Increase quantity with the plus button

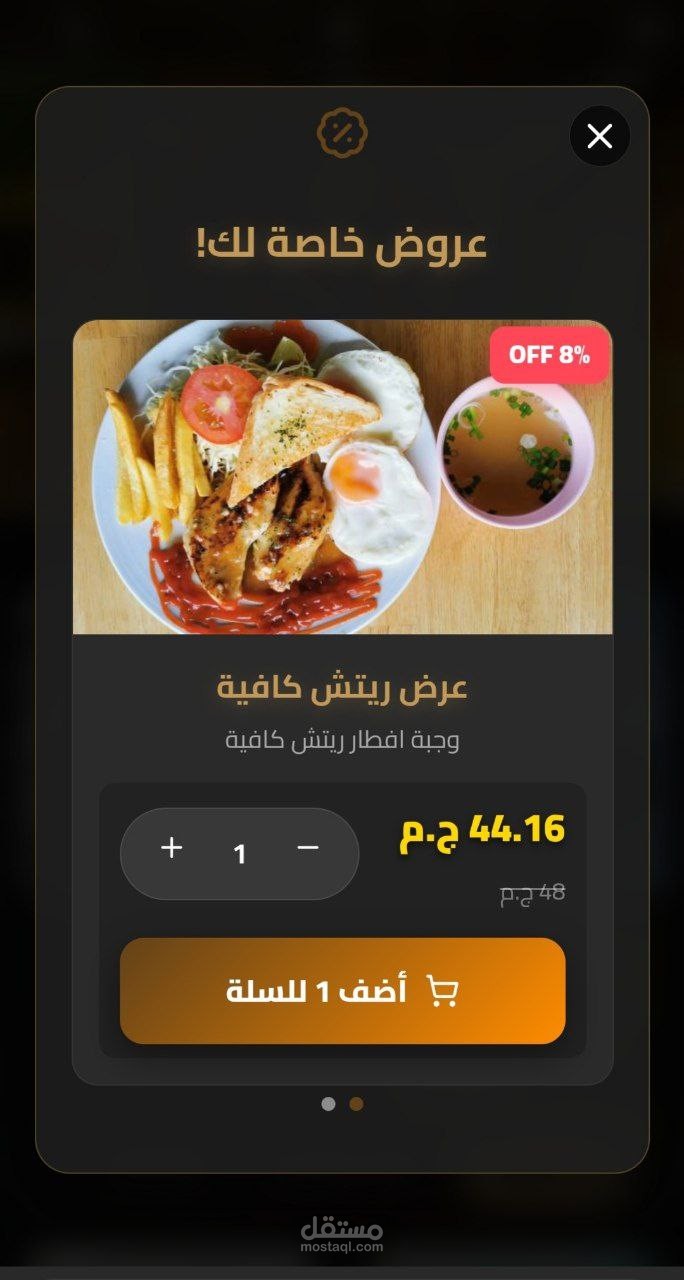coord(172,849)
